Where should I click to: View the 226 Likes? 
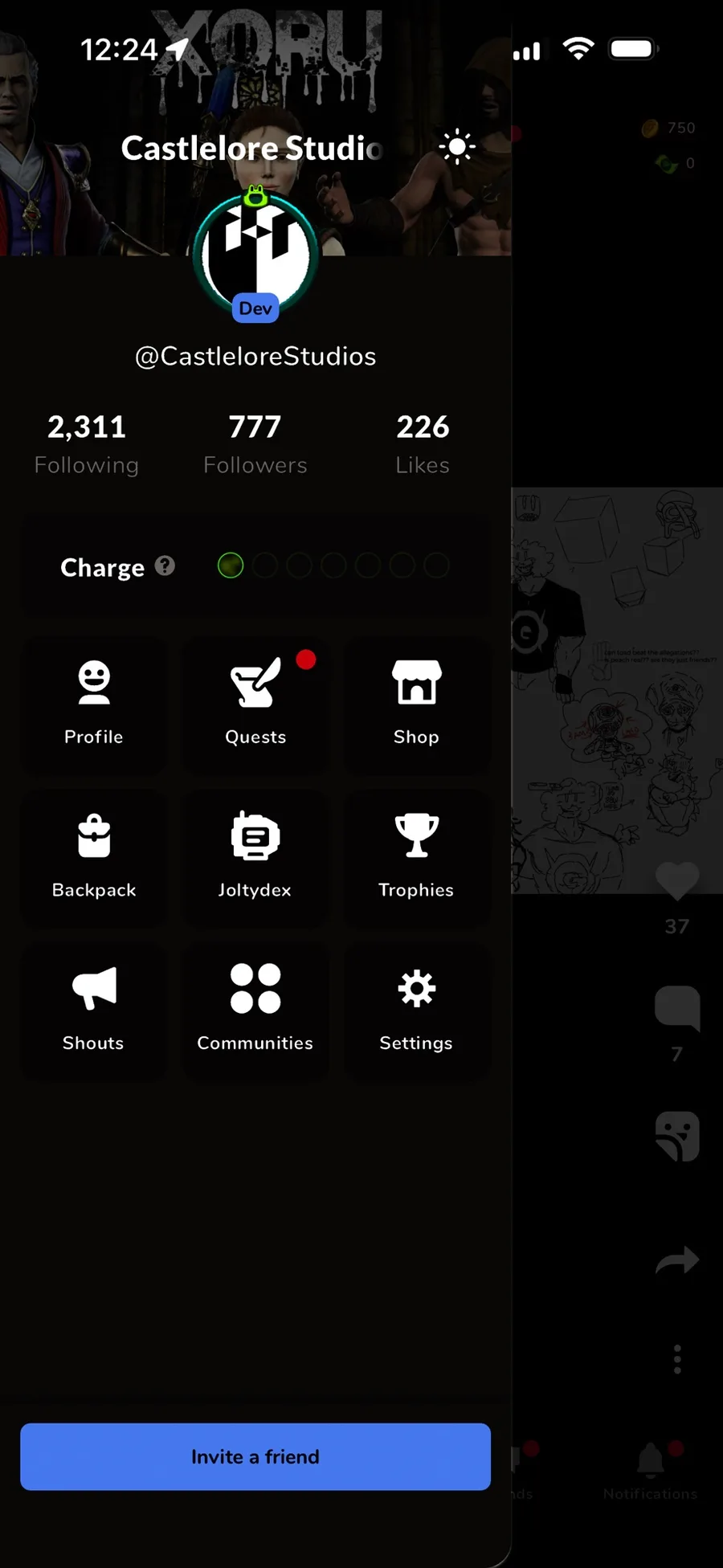423,443
